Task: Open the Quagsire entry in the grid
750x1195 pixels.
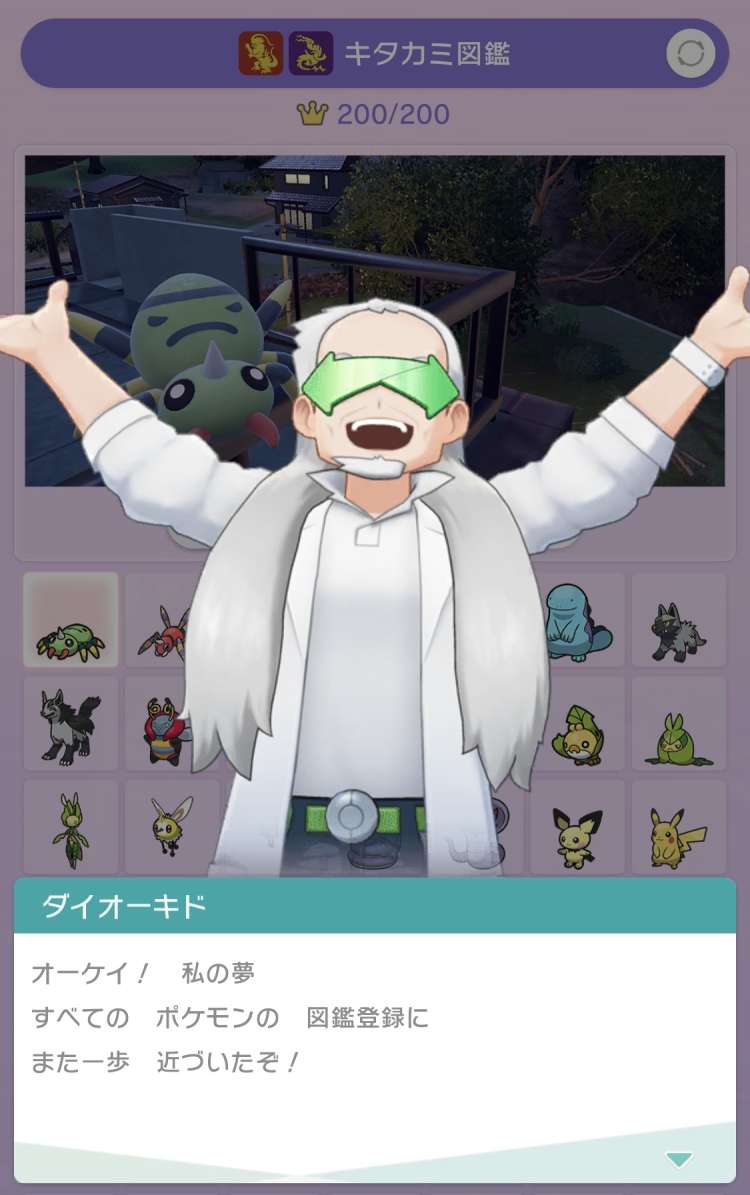Action: click(x=577, y=619)
